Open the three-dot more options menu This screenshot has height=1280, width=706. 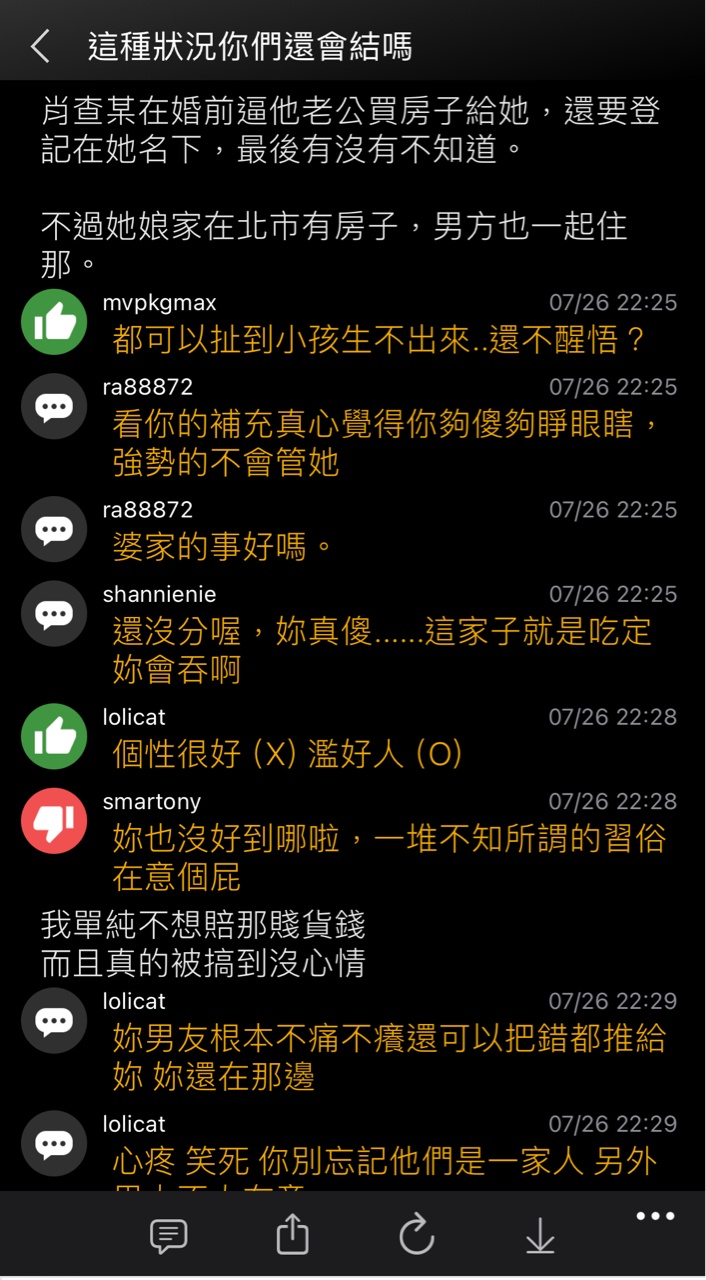(655, 1216)
